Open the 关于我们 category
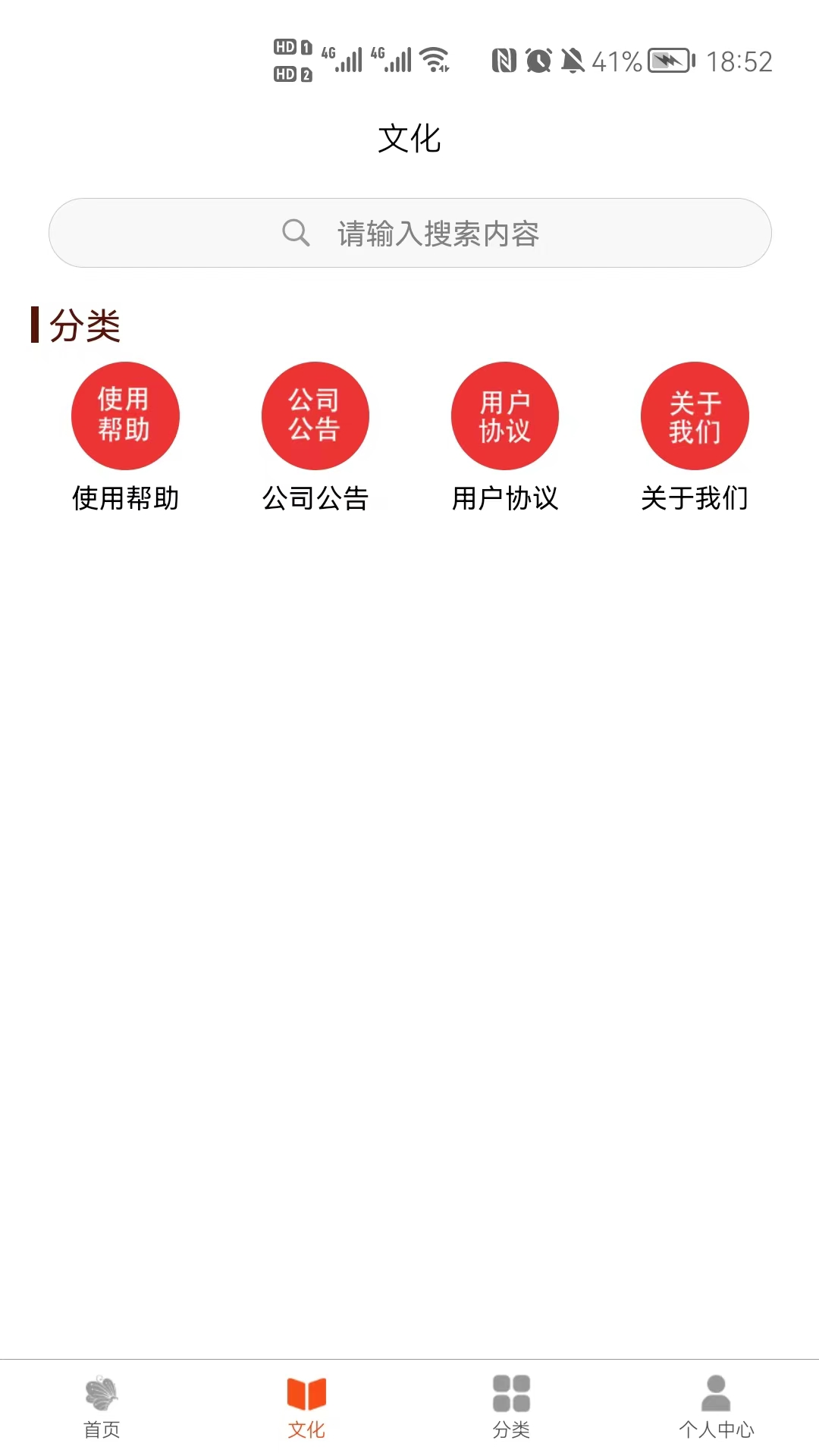819x1456 pixels. point(695,416)
